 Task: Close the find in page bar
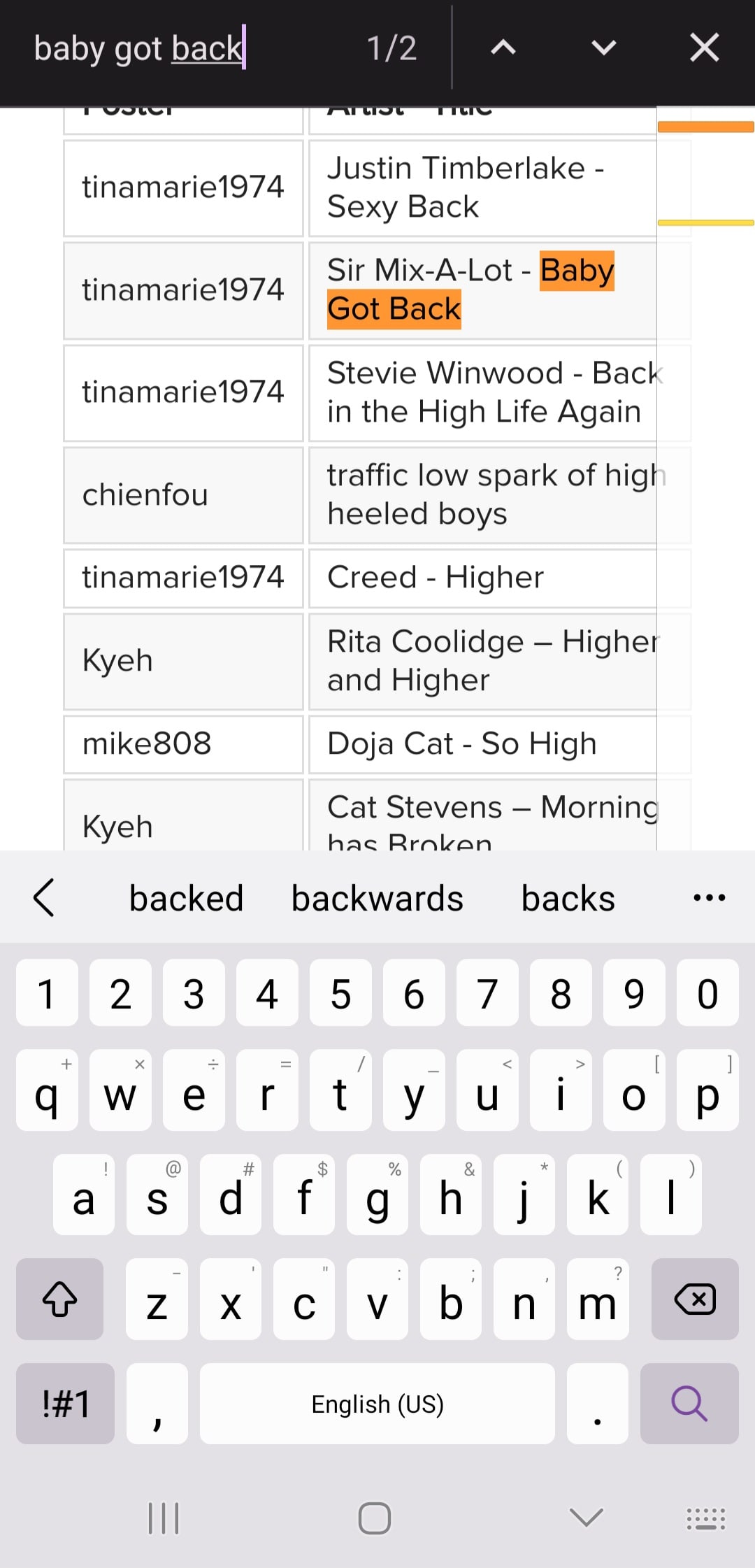pos(704,48)
